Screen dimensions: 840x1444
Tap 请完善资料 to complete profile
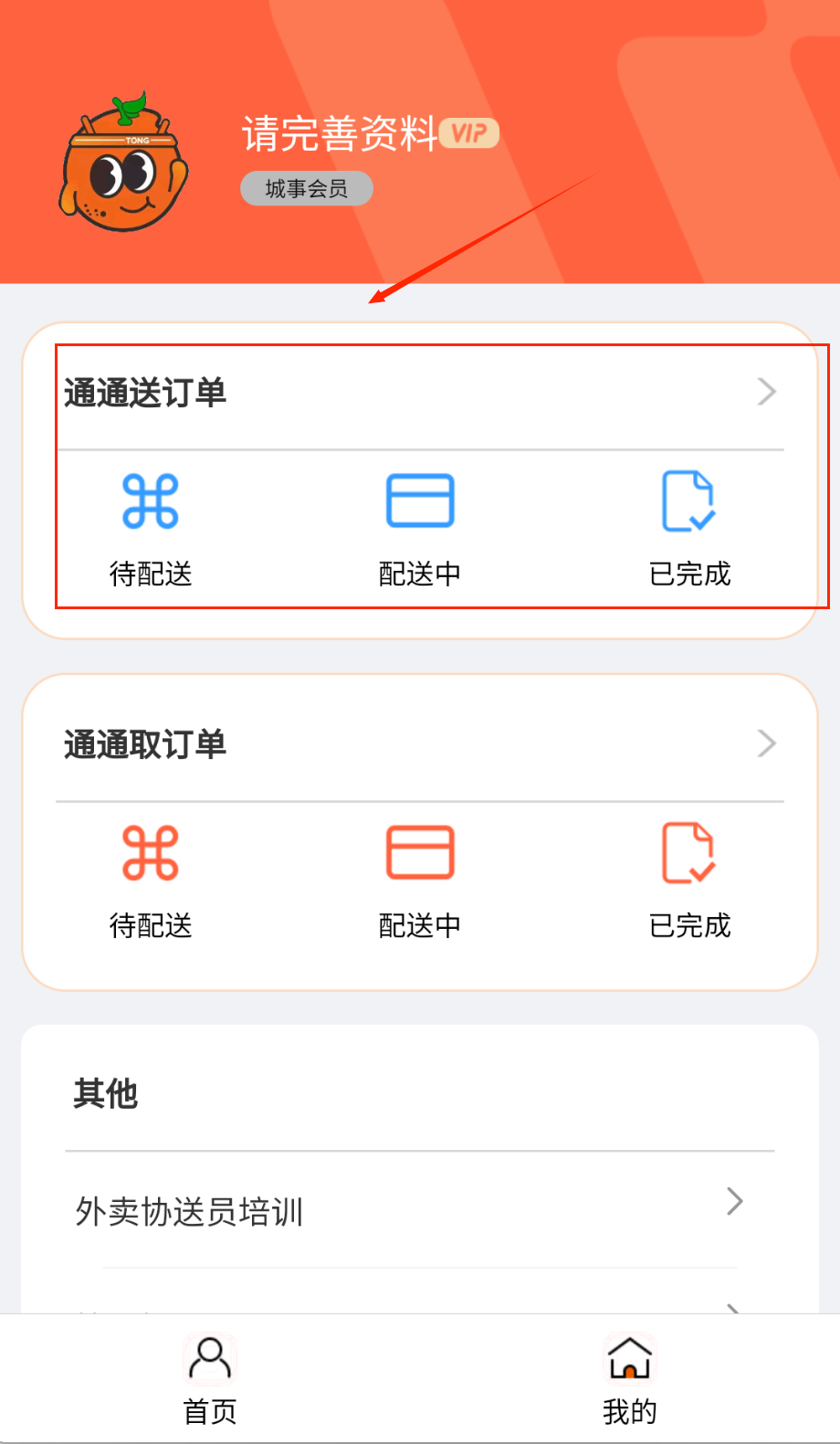(340, 134)
